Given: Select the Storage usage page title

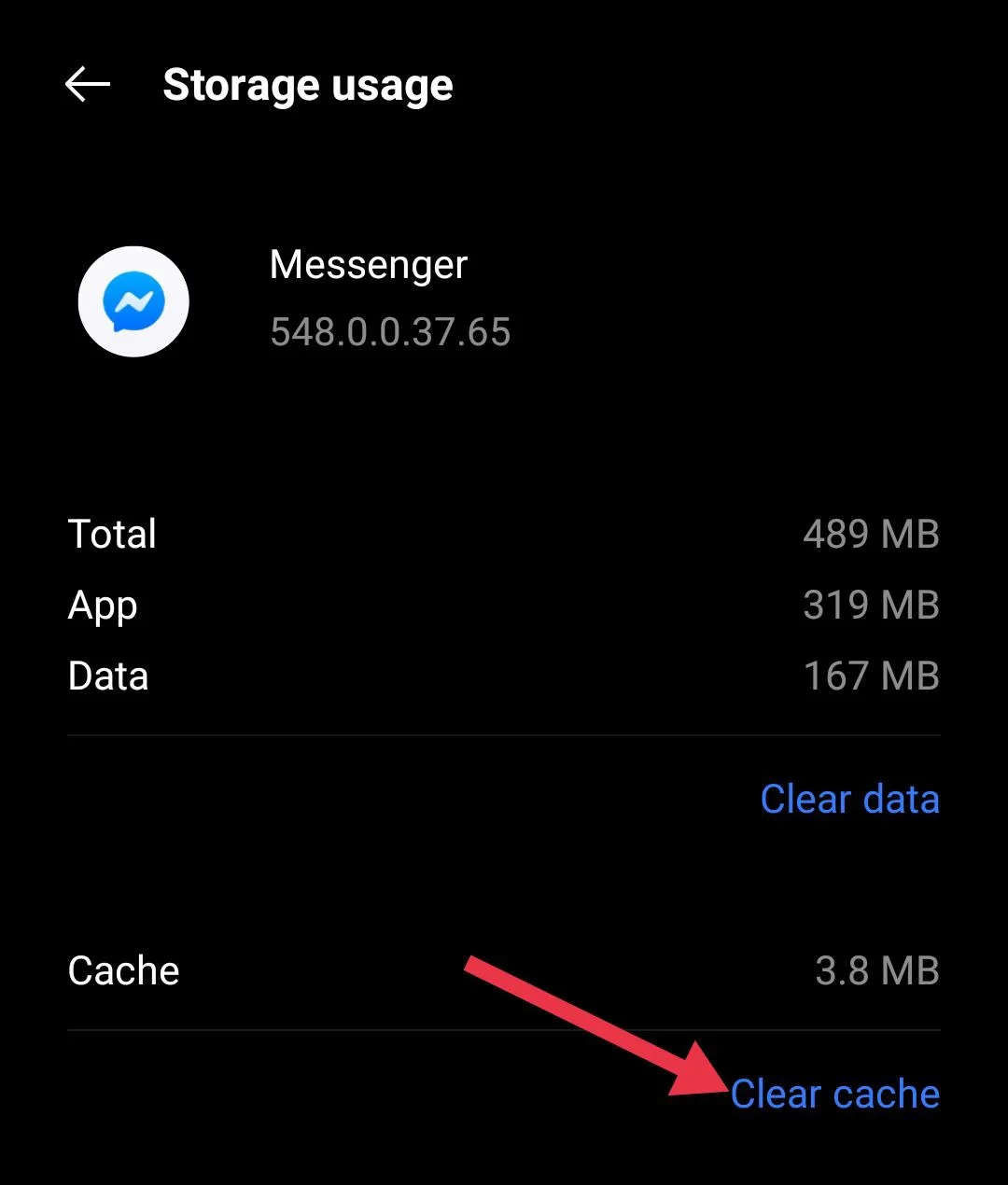Looking at the screenshot, I should [x=308, y=85].
